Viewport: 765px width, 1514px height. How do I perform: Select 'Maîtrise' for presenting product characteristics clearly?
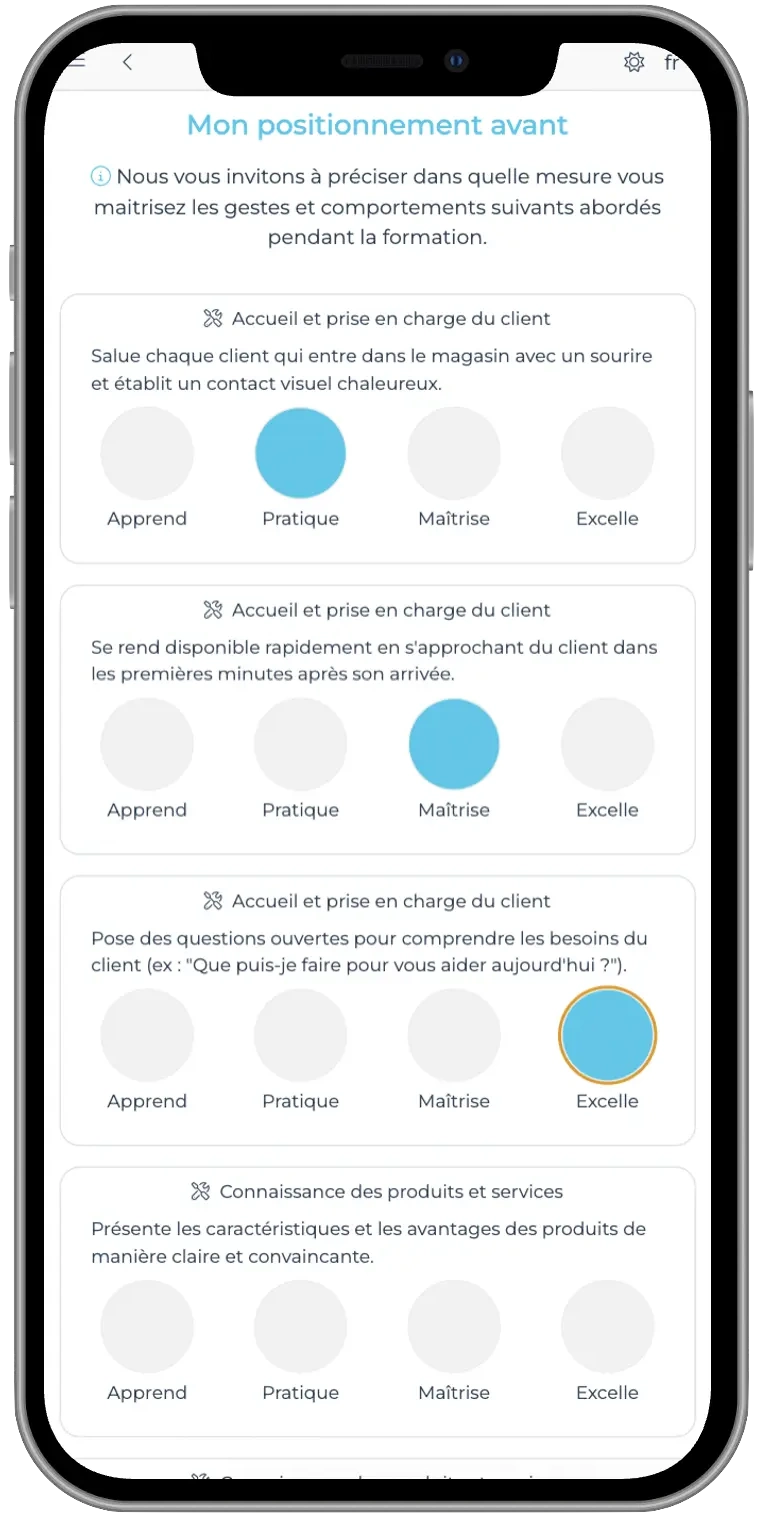click(x=454, y=1325)
